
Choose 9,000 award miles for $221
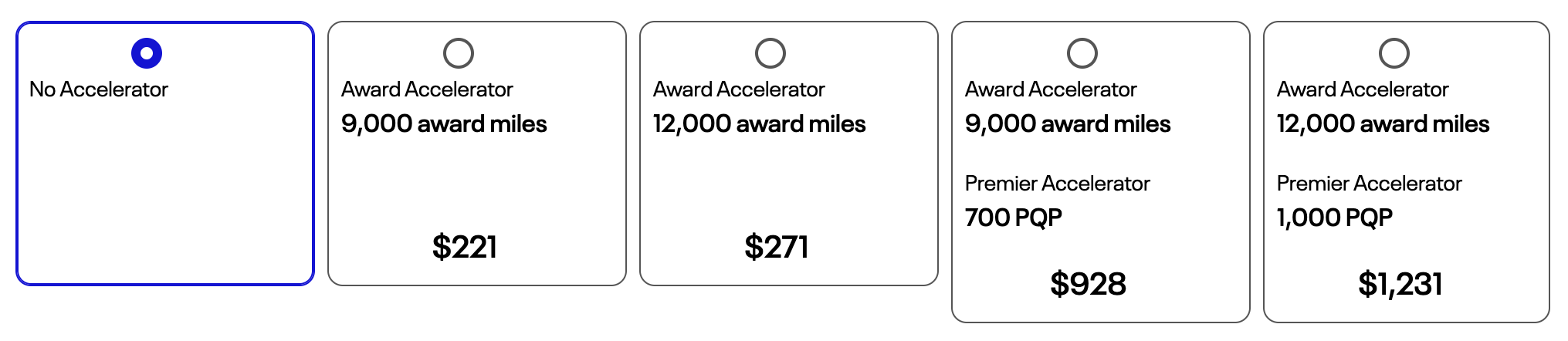[x=459, y=53]
